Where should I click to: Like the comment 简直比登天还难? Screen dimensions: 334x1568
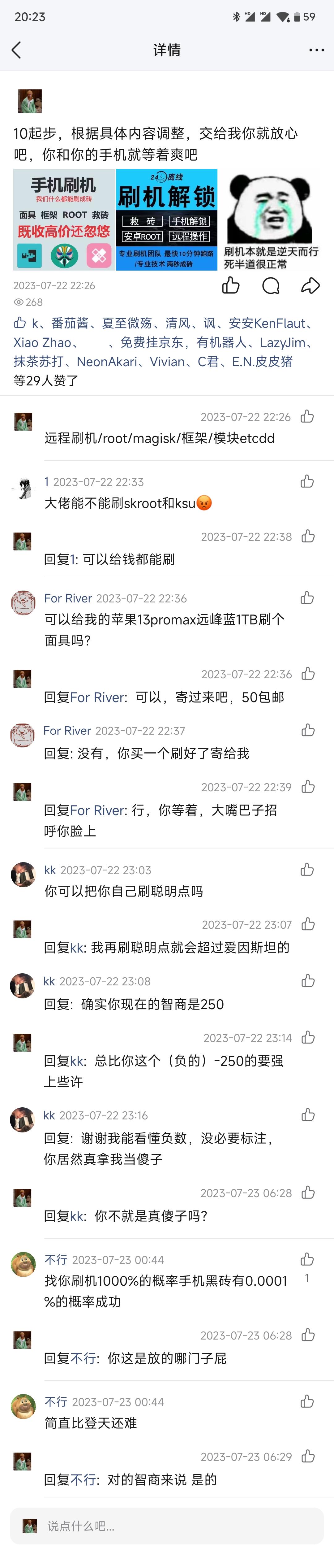point(307,1401)
